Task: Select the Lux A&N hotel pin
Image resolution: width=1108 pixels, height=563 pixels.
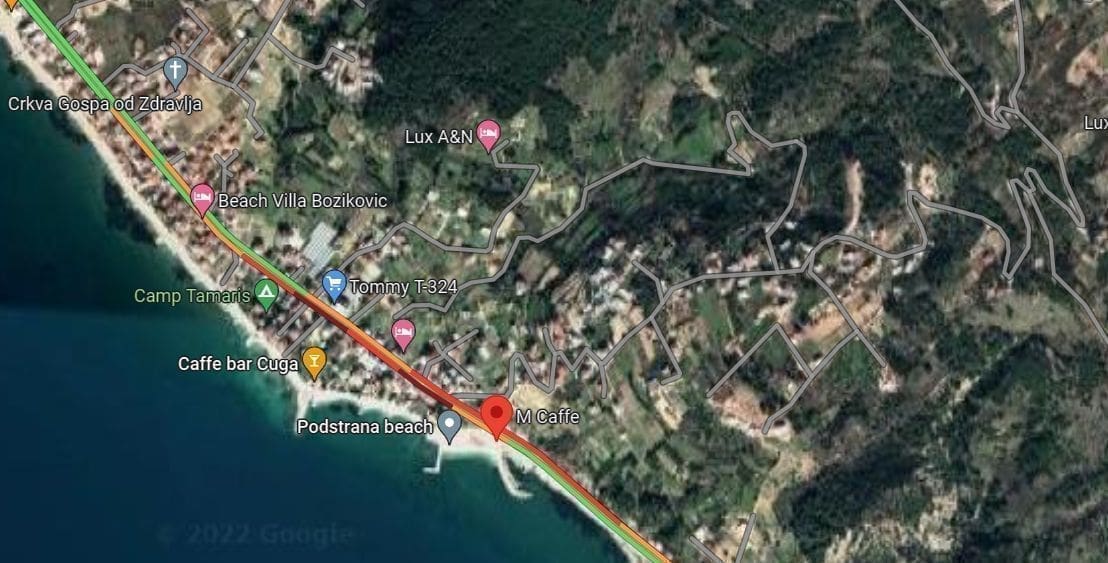Action: [488, 134]
